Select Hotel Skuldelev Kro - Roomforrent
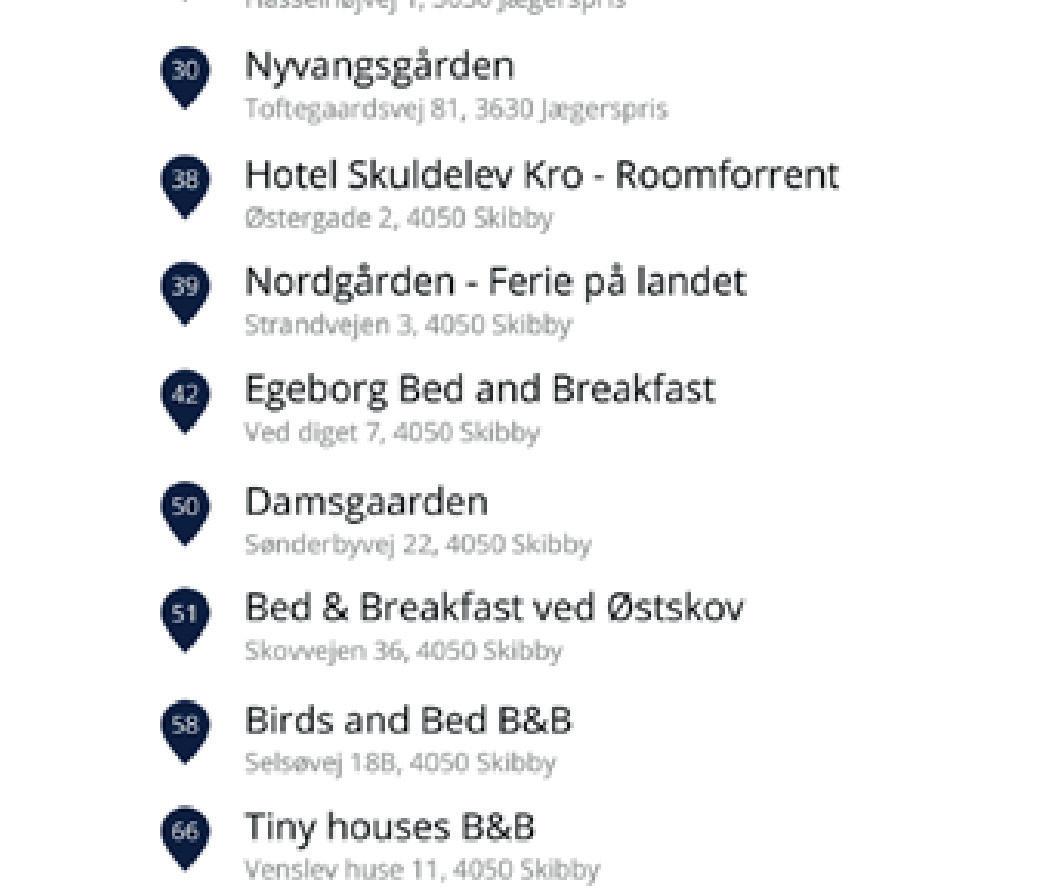1050x895 pixels. pos(541,176)
